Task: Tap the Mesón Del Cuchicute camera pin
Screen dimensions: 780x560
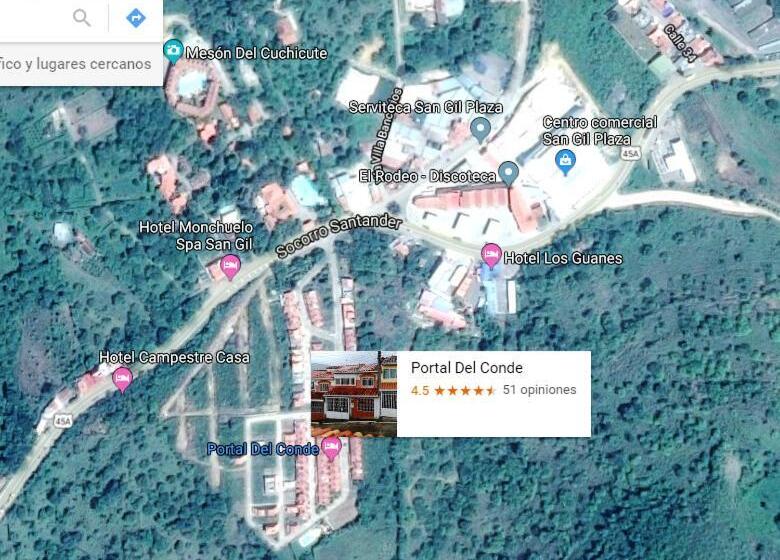Action: (173, 51)
